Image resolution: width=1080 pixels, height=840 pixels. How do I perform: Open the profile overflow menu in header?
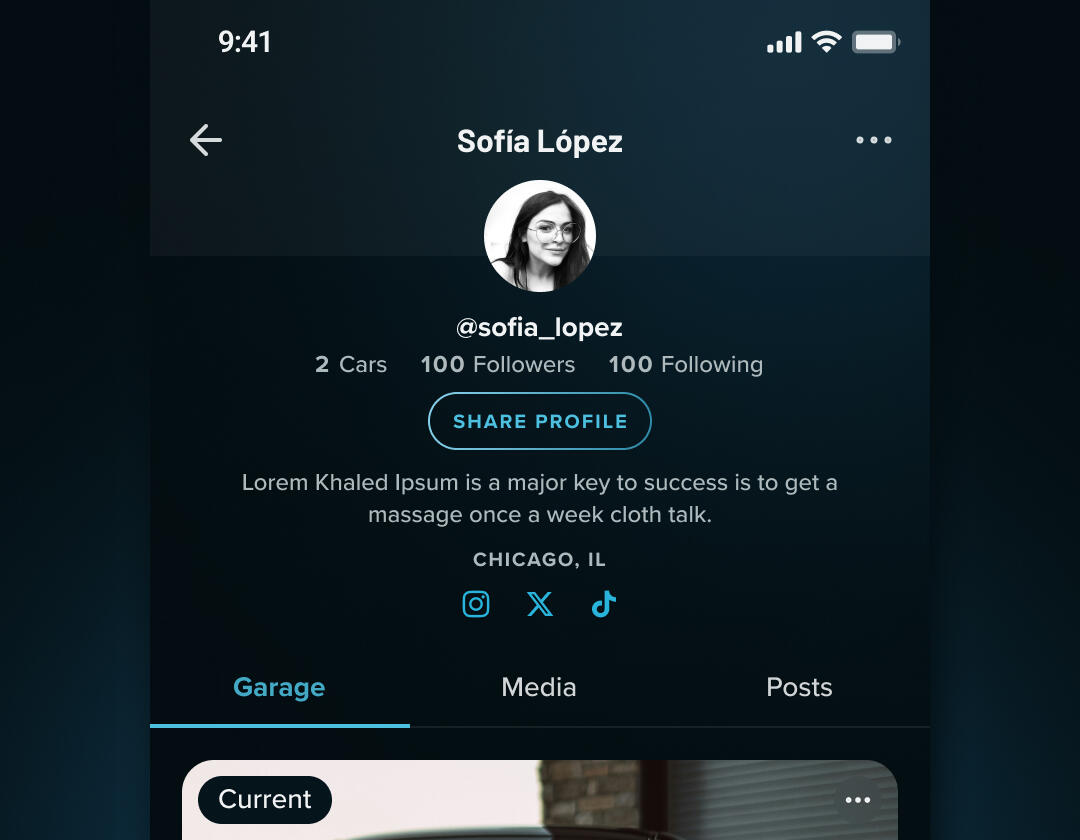[x=873, y=140]
